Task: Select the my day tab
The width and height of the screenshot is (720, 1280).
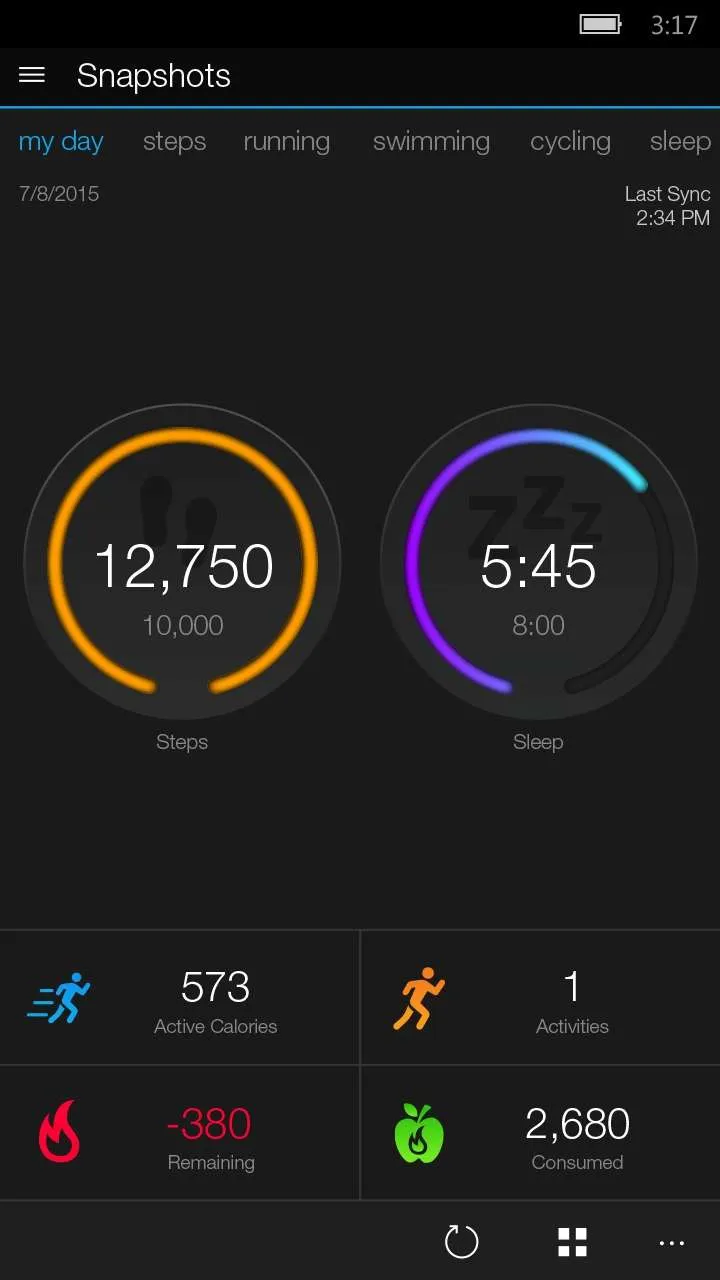Action: (61, 142)
